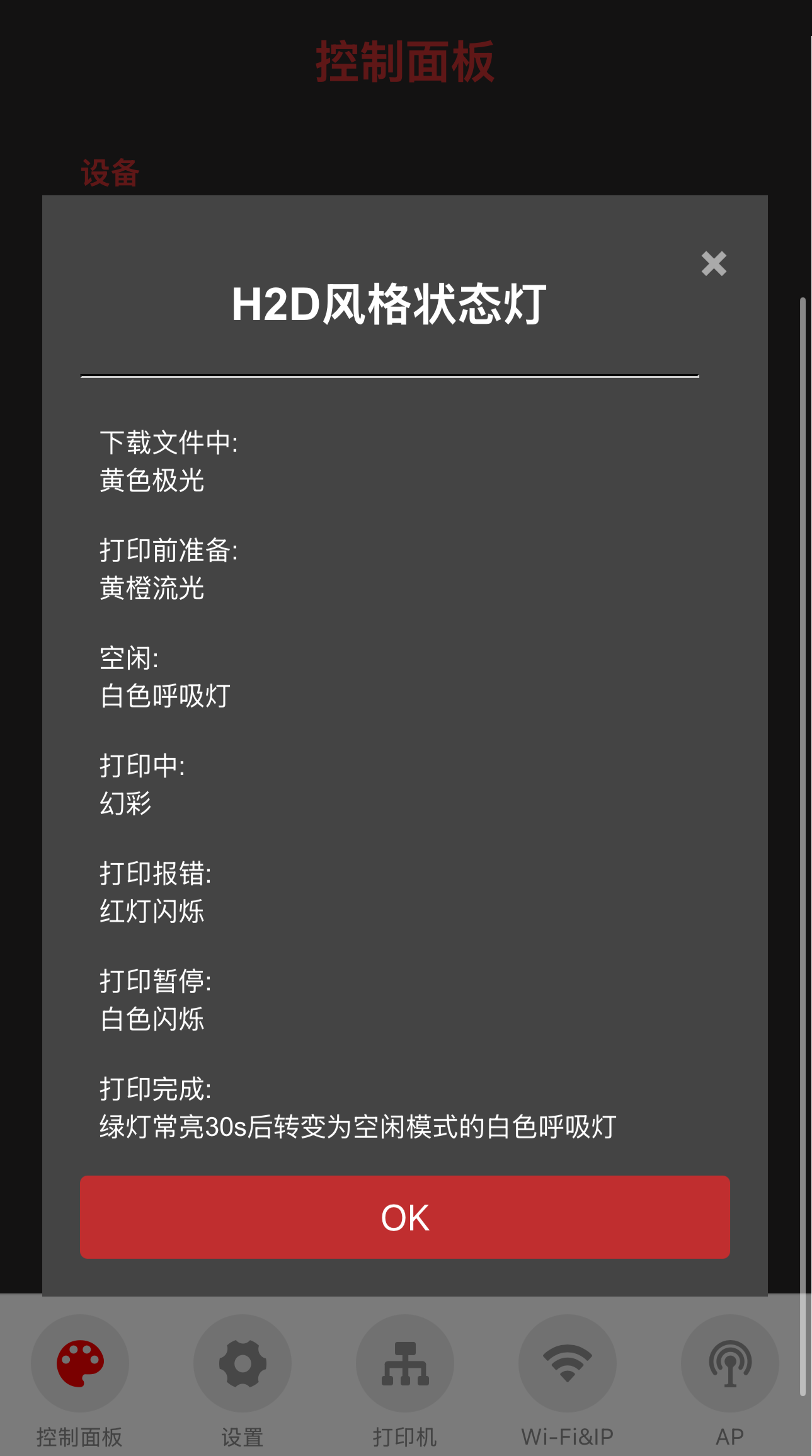Close the H2D风格状态灯 dialog
The image size is (812, 1456).
pos(714,263)
